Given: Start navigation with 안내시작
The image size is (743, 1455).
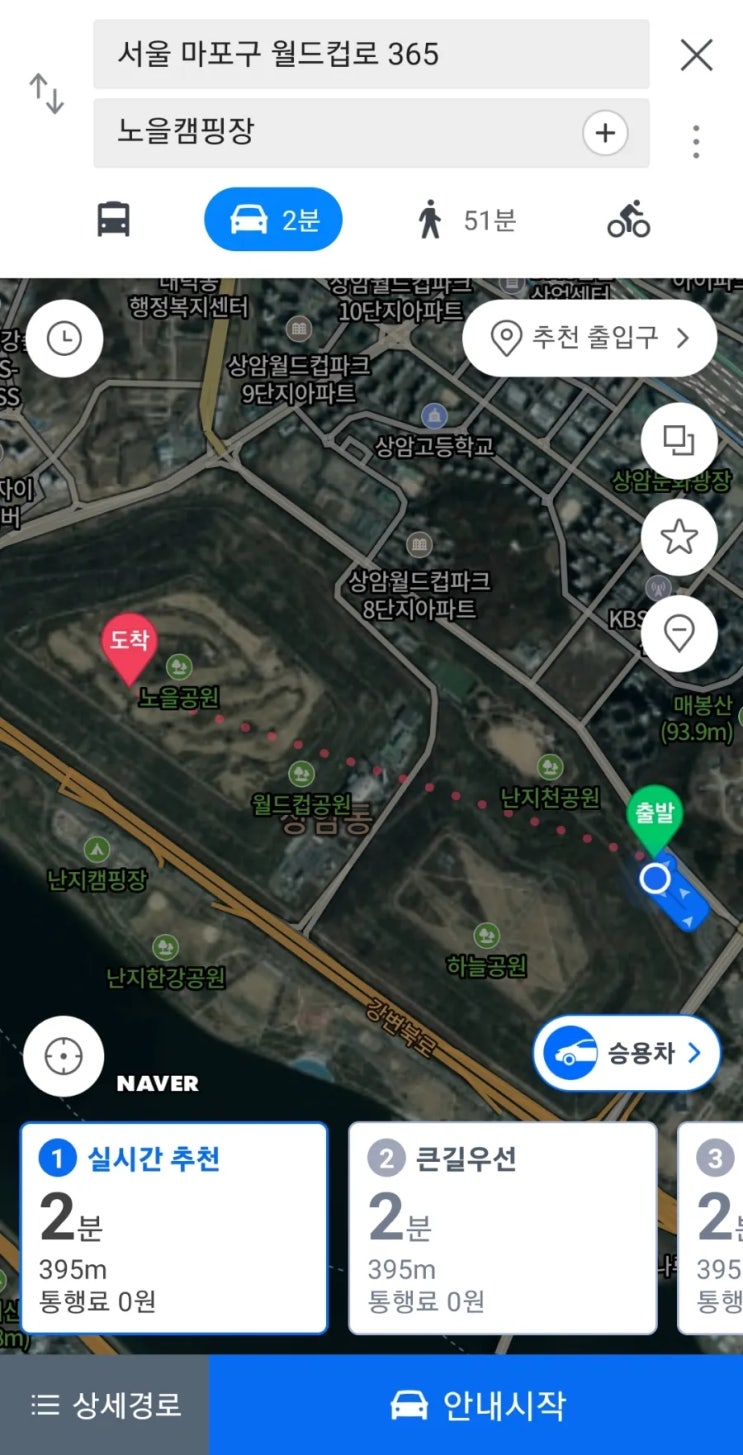Looking at the screenshot, I should 476,1405.
